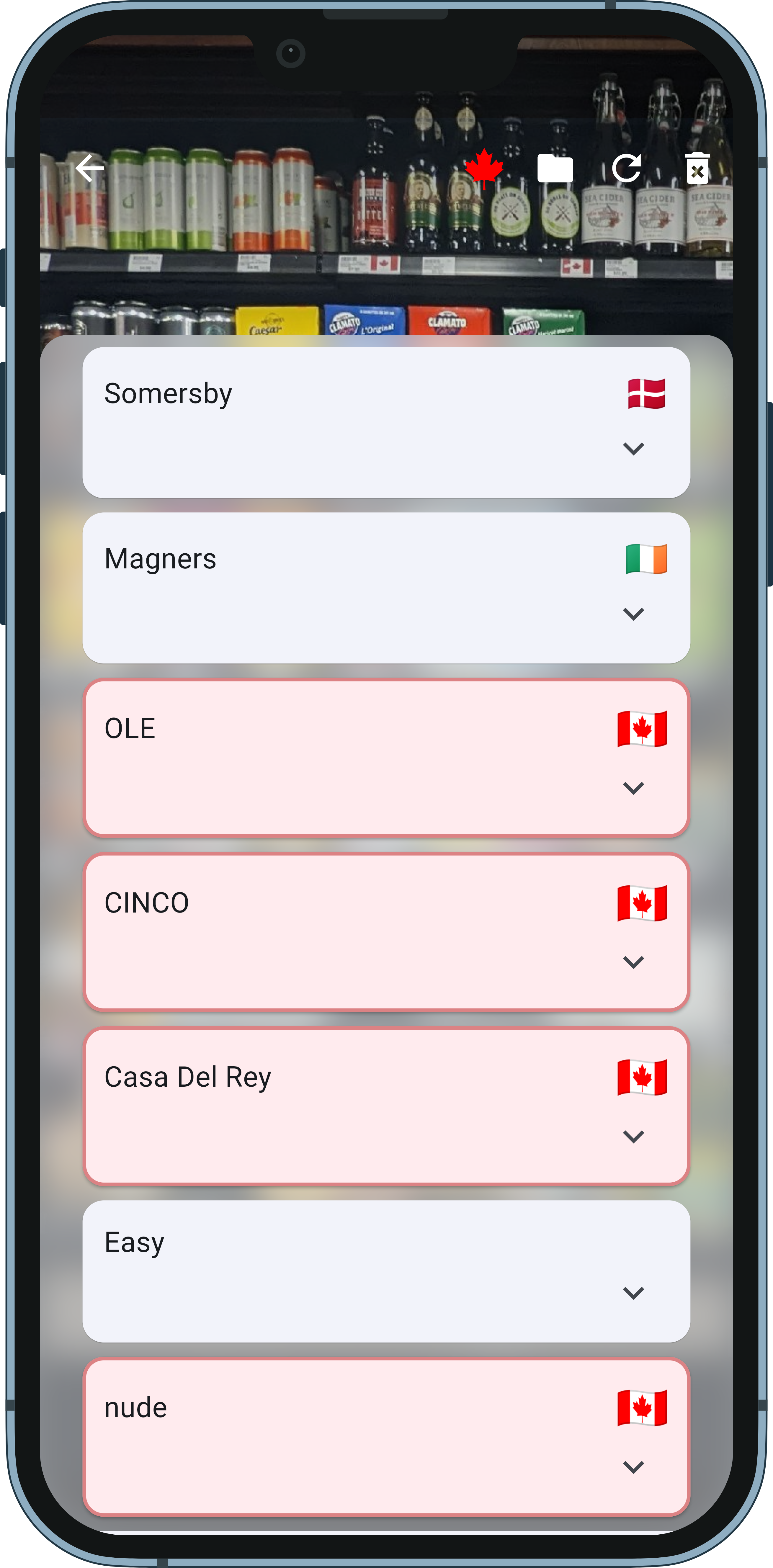Tap the refresh icon
This screenshot has height=1568, width=773.
click(627, 168)
